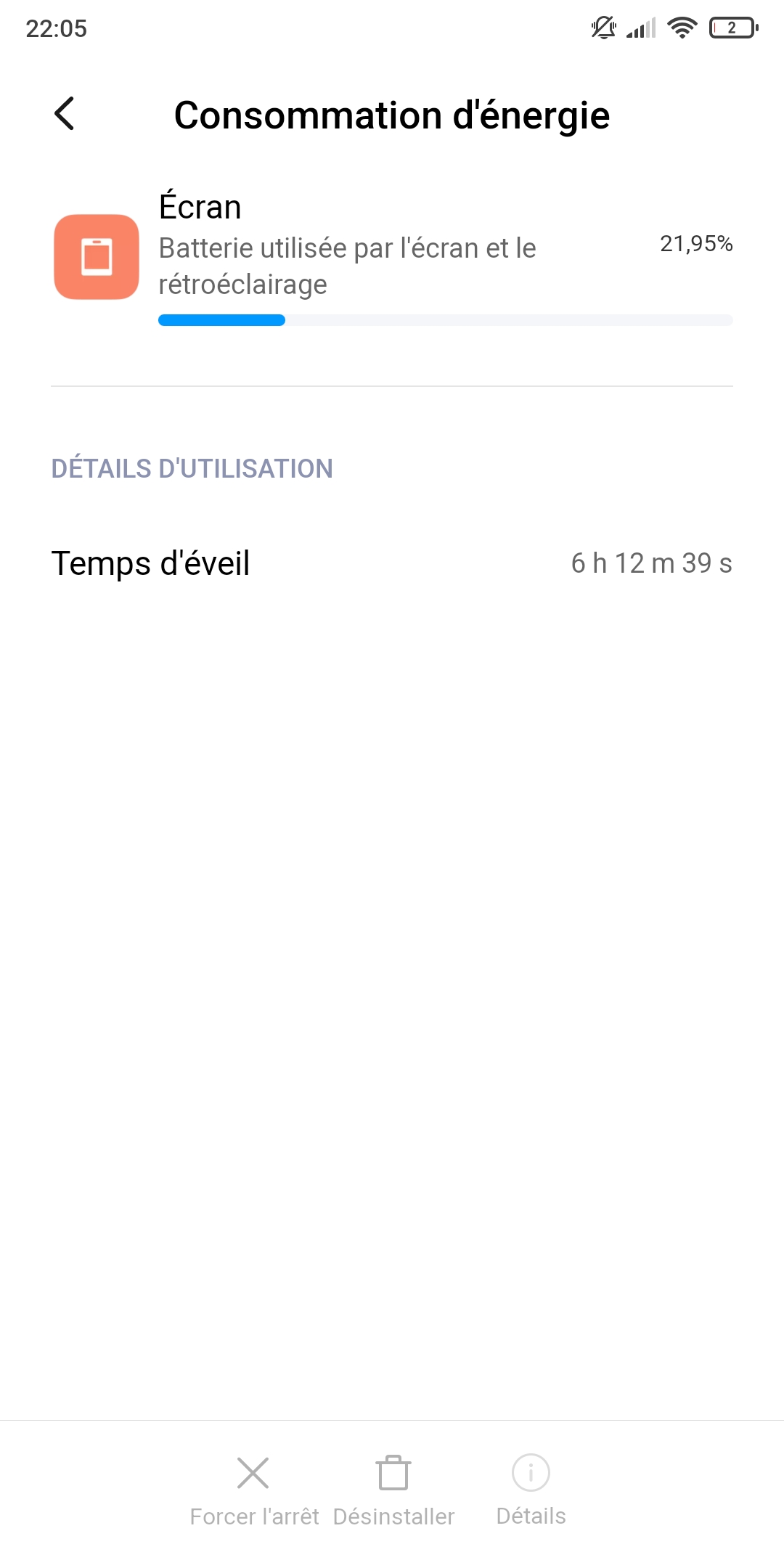This screenshot has height=1568, width=784.
Task: Go back from Consommation d'énergie
Action: [x=65, y=114]
